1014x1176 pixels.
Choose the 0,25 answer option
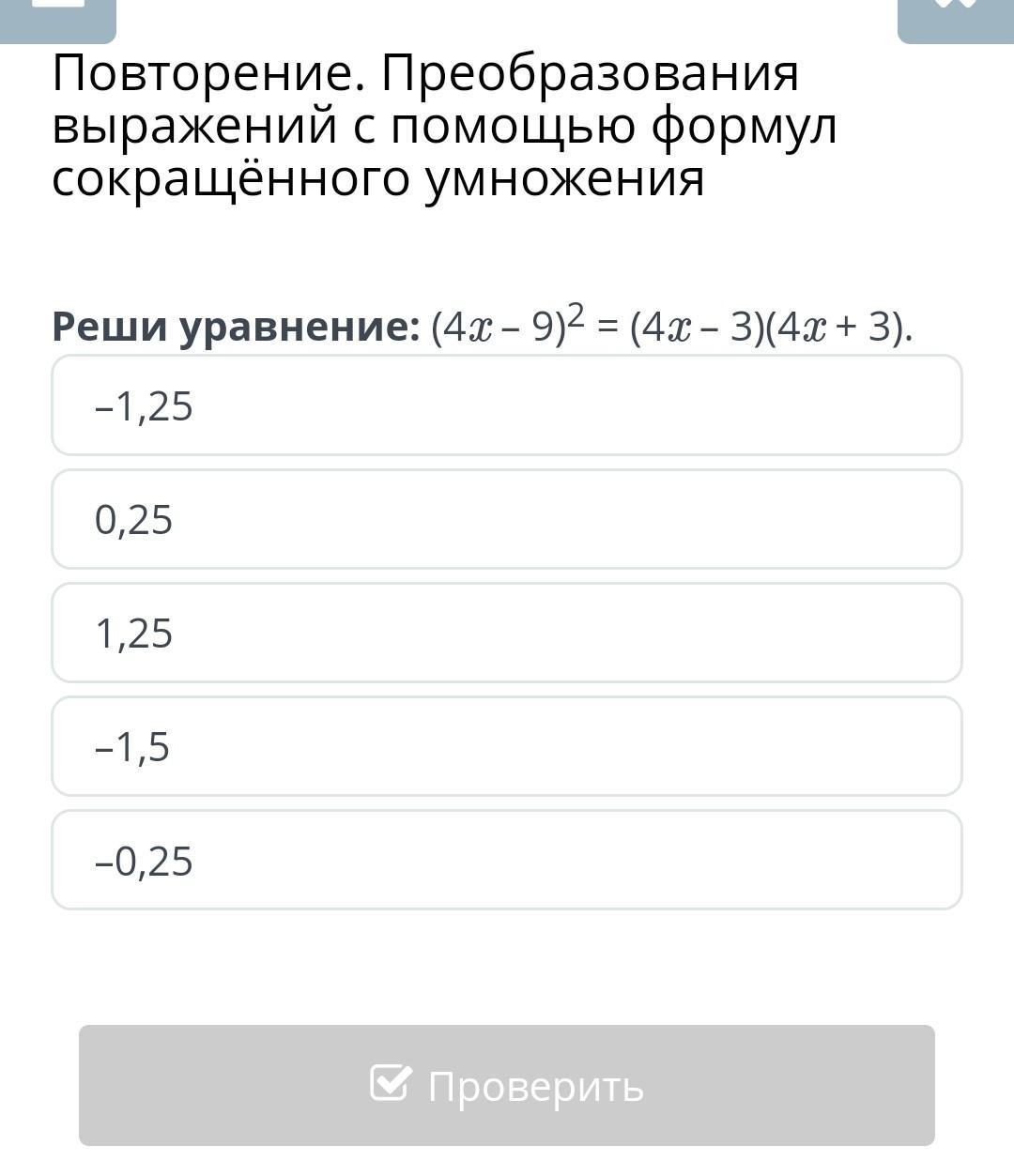(x=507, y=519)
